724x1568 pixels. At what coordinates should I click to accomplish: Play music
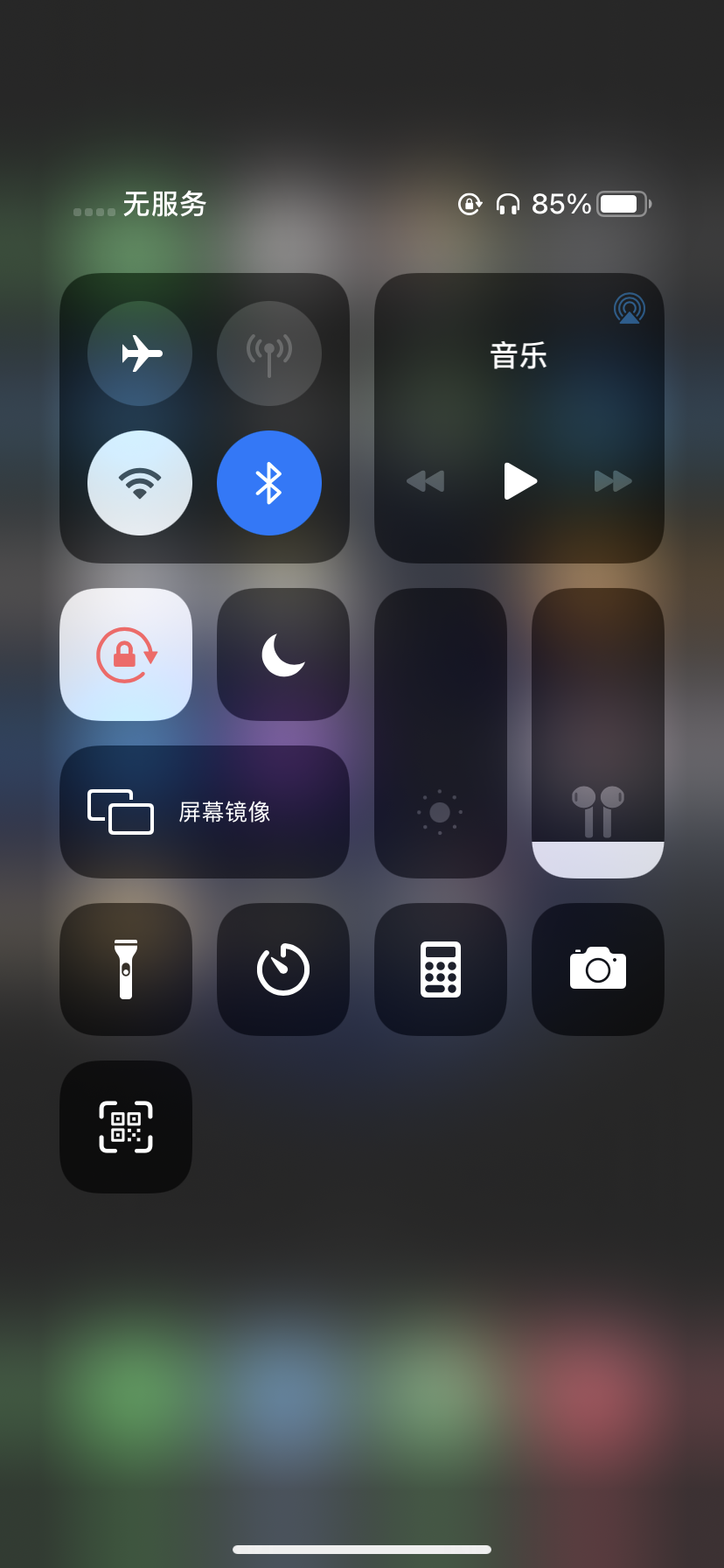tap(520, 480)
